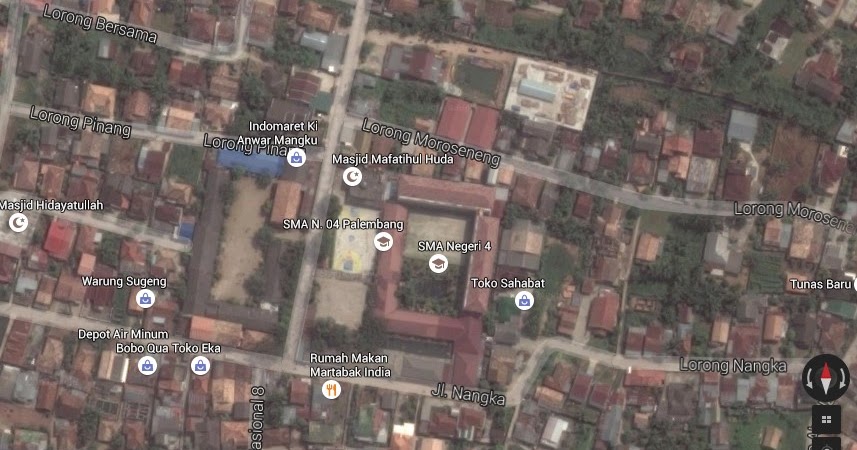The image size is (857, 450).
Task: Open SMA N. 04 Palembang place marker
Action: pos(382,241)
